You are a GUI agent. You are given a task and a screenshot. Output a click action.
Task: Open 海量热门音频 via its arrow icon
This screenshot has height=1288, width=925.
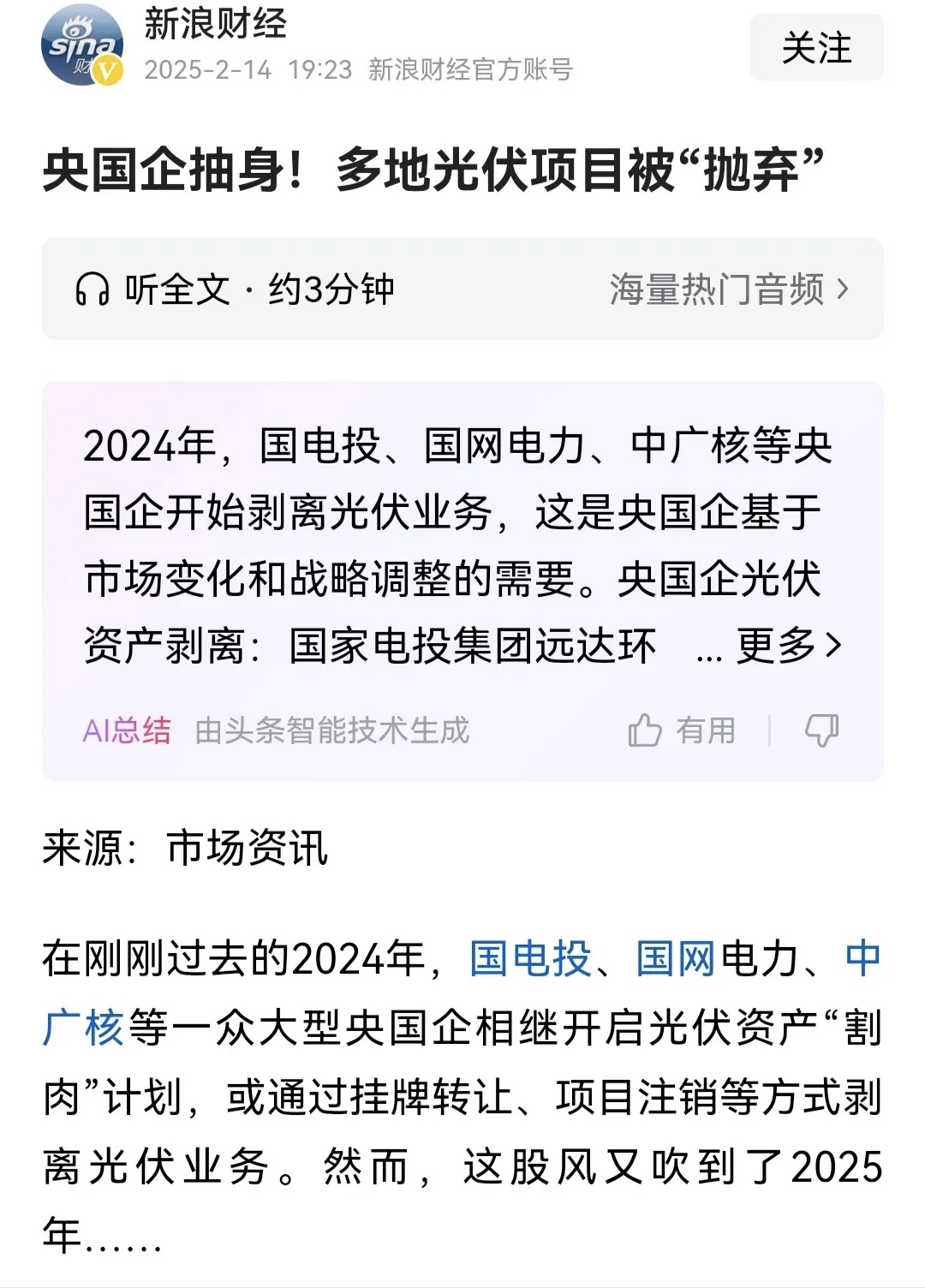click(842, 289)
